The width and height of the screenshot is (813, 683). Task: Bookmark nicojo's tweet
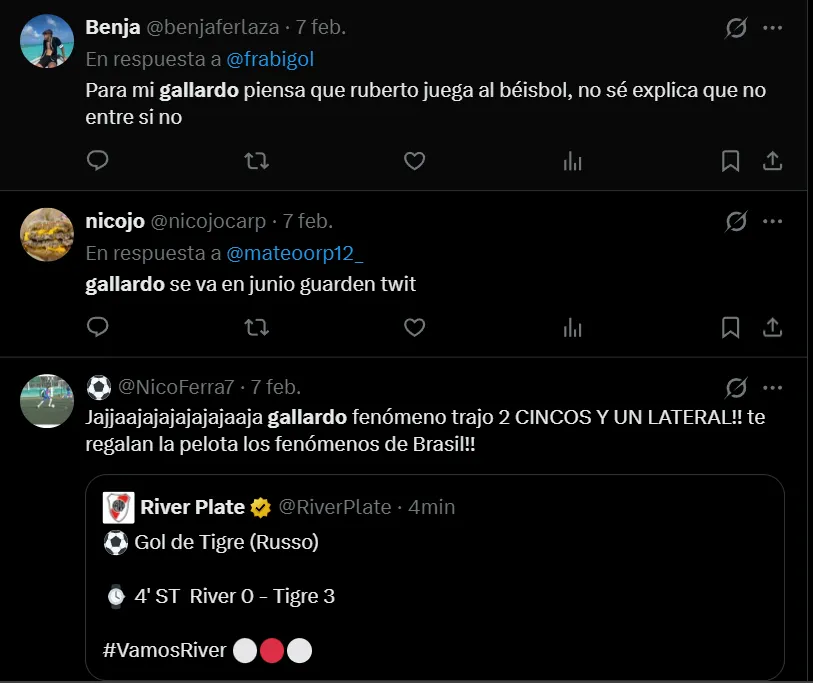(x=731, y=326)
